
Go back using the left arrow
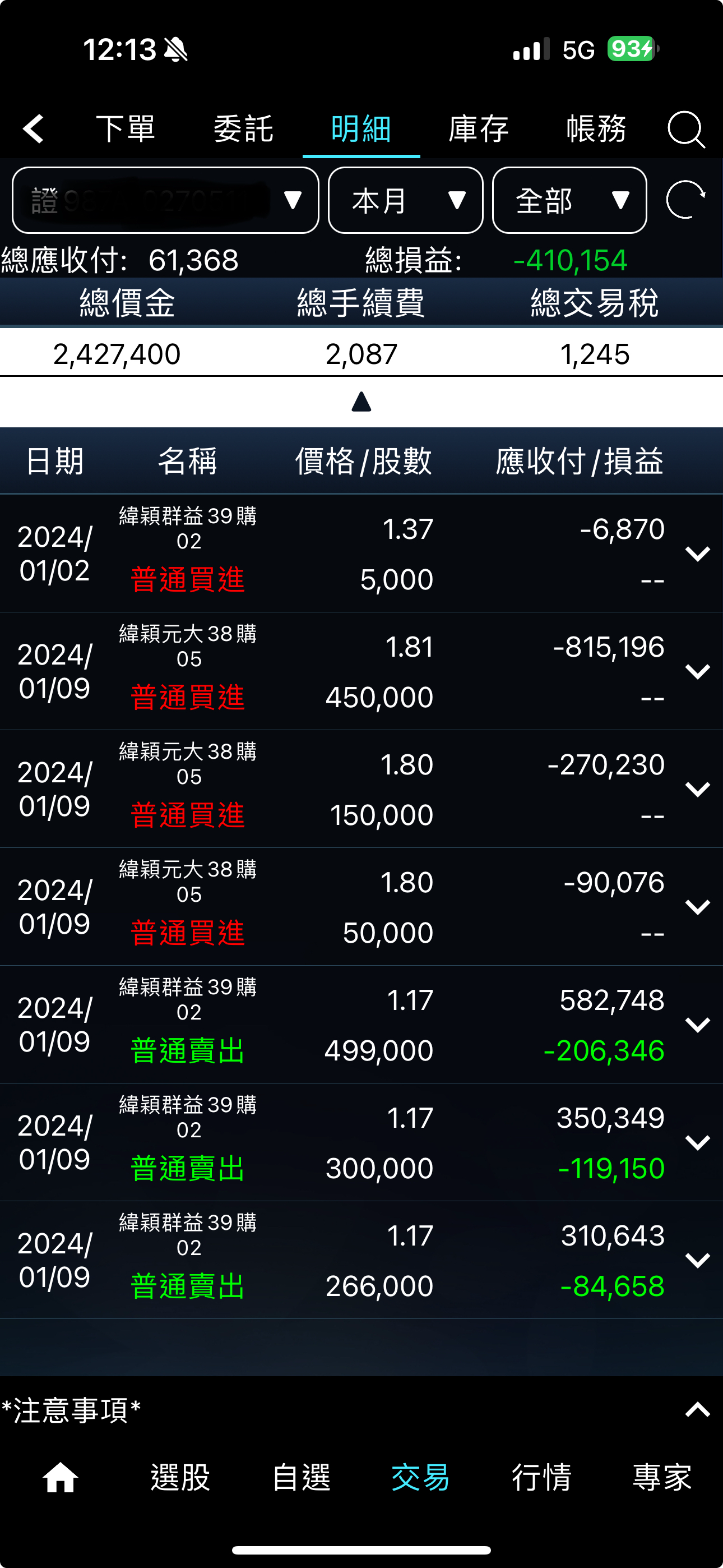[34, 128]
